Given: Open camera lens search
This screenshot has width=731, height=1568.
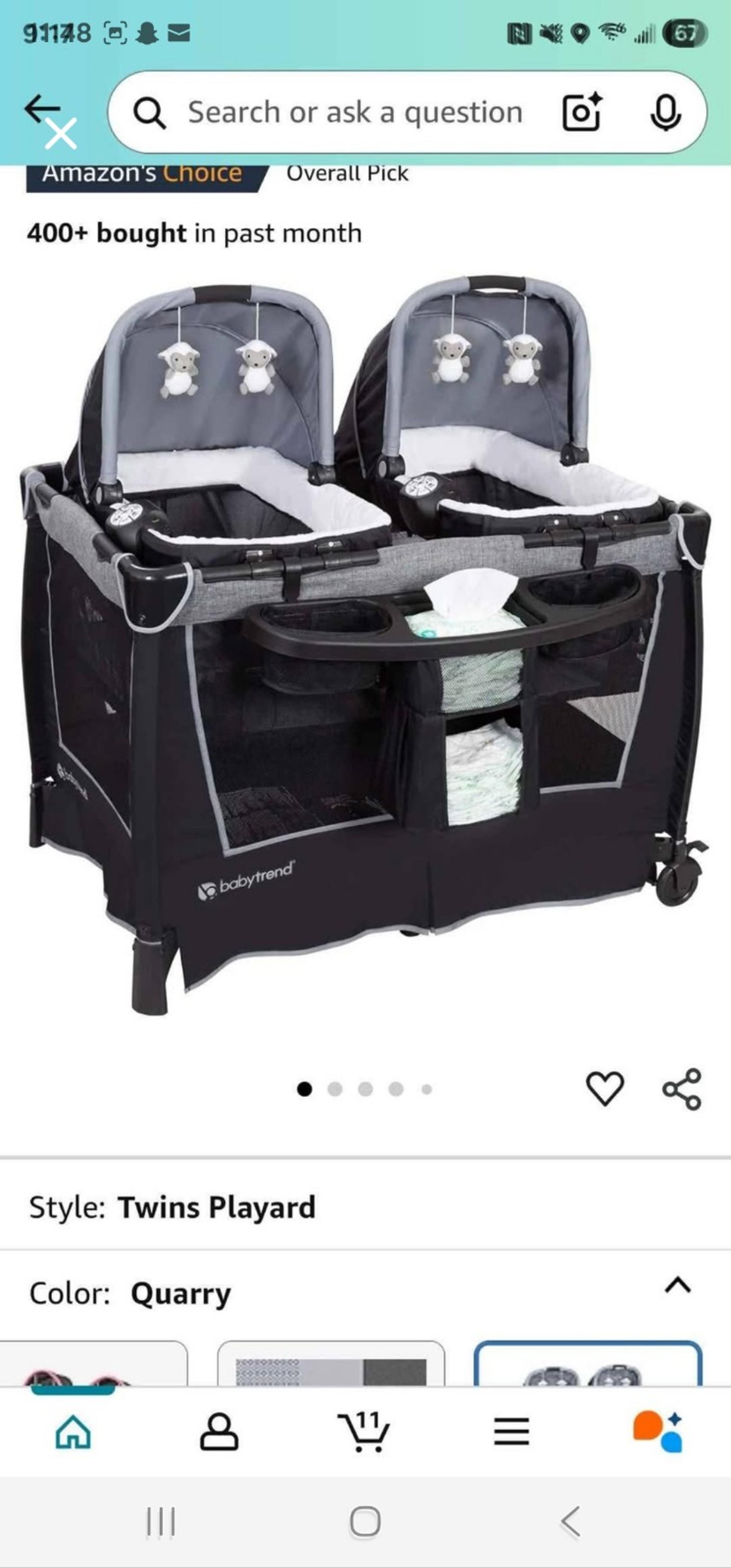Looking at the screenshot, I should click(581, 113).
